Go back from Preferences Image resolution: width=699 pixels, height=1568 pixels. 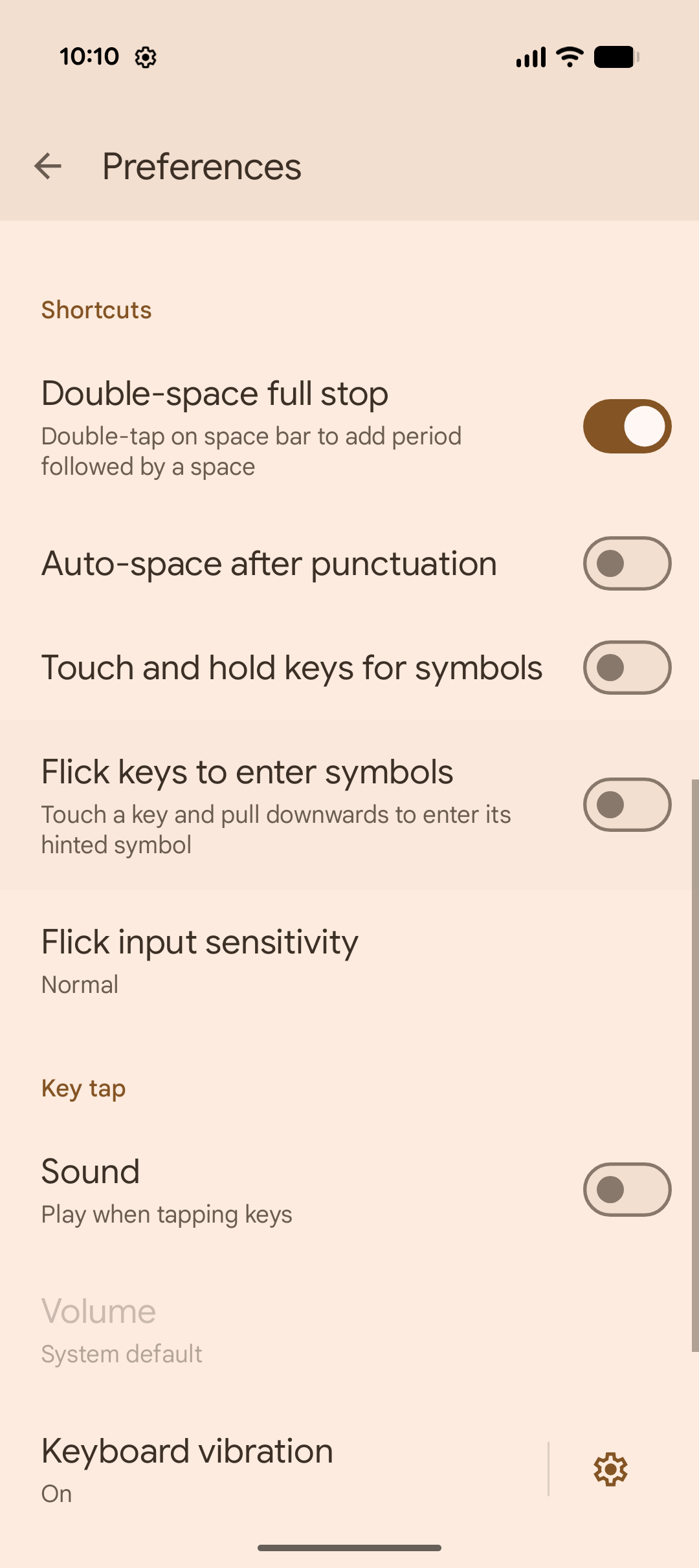pos(48,166)
